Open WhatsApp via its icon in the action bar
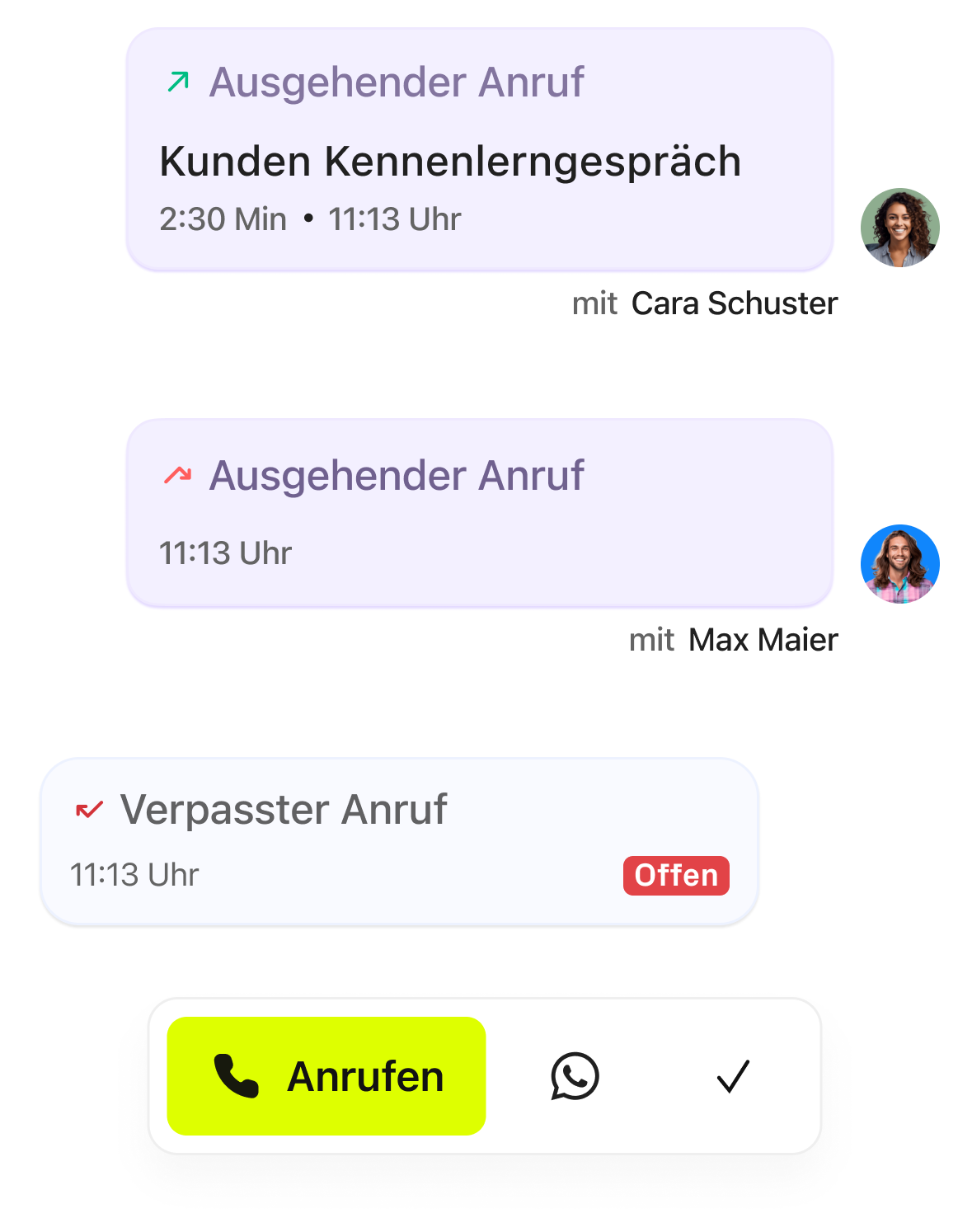Screen dimensions: 972x1232 click(x=575, y=1075)
